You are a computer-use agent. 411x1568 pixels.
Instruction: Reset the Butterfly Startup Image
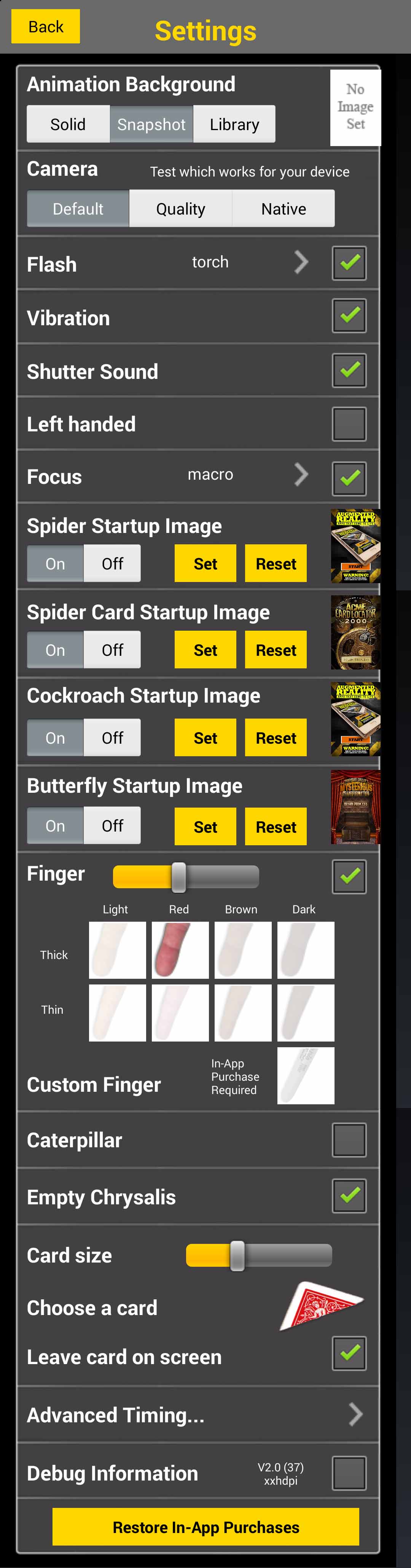[275, 827]
